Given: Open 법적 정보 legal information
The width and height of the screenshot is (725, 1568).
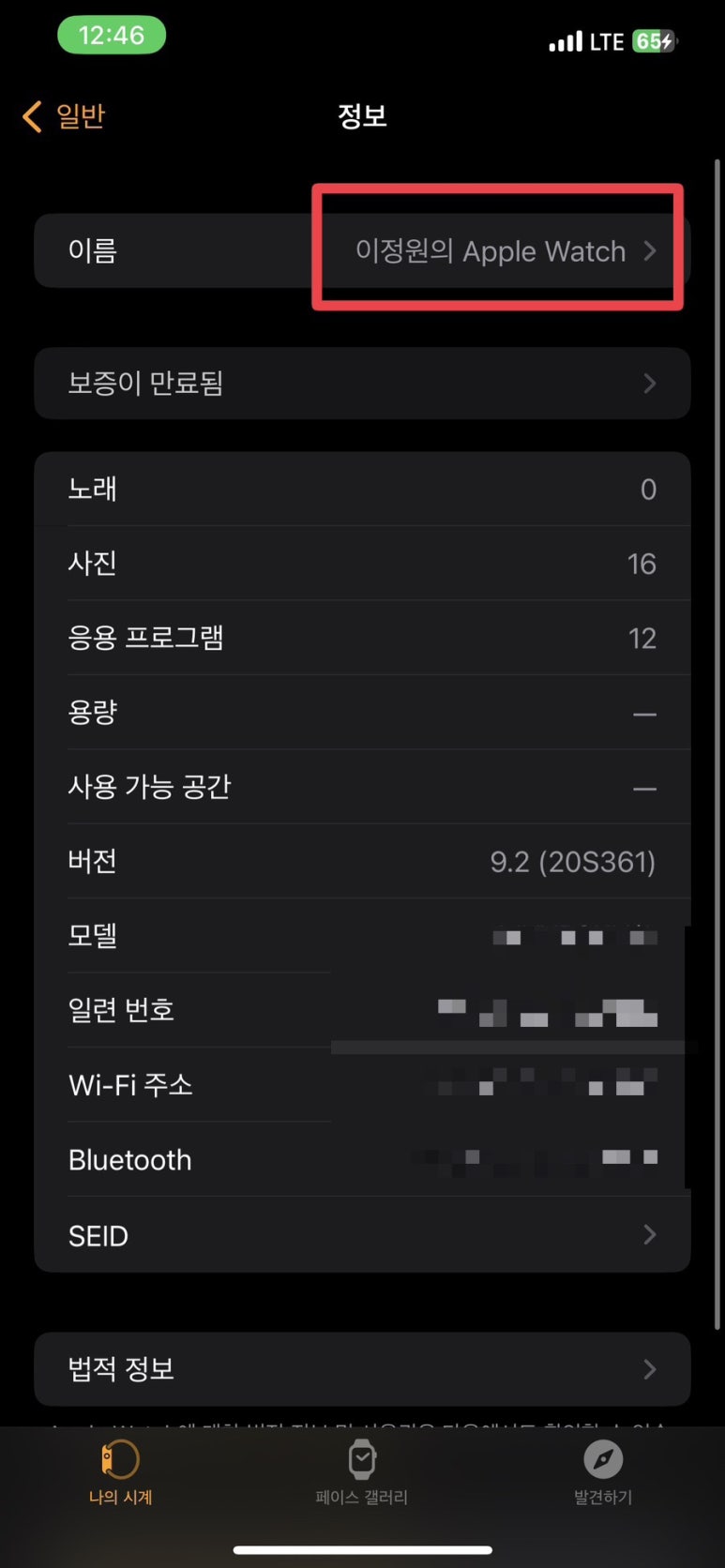Looking at the screenshot, I should click(362, 1369).
